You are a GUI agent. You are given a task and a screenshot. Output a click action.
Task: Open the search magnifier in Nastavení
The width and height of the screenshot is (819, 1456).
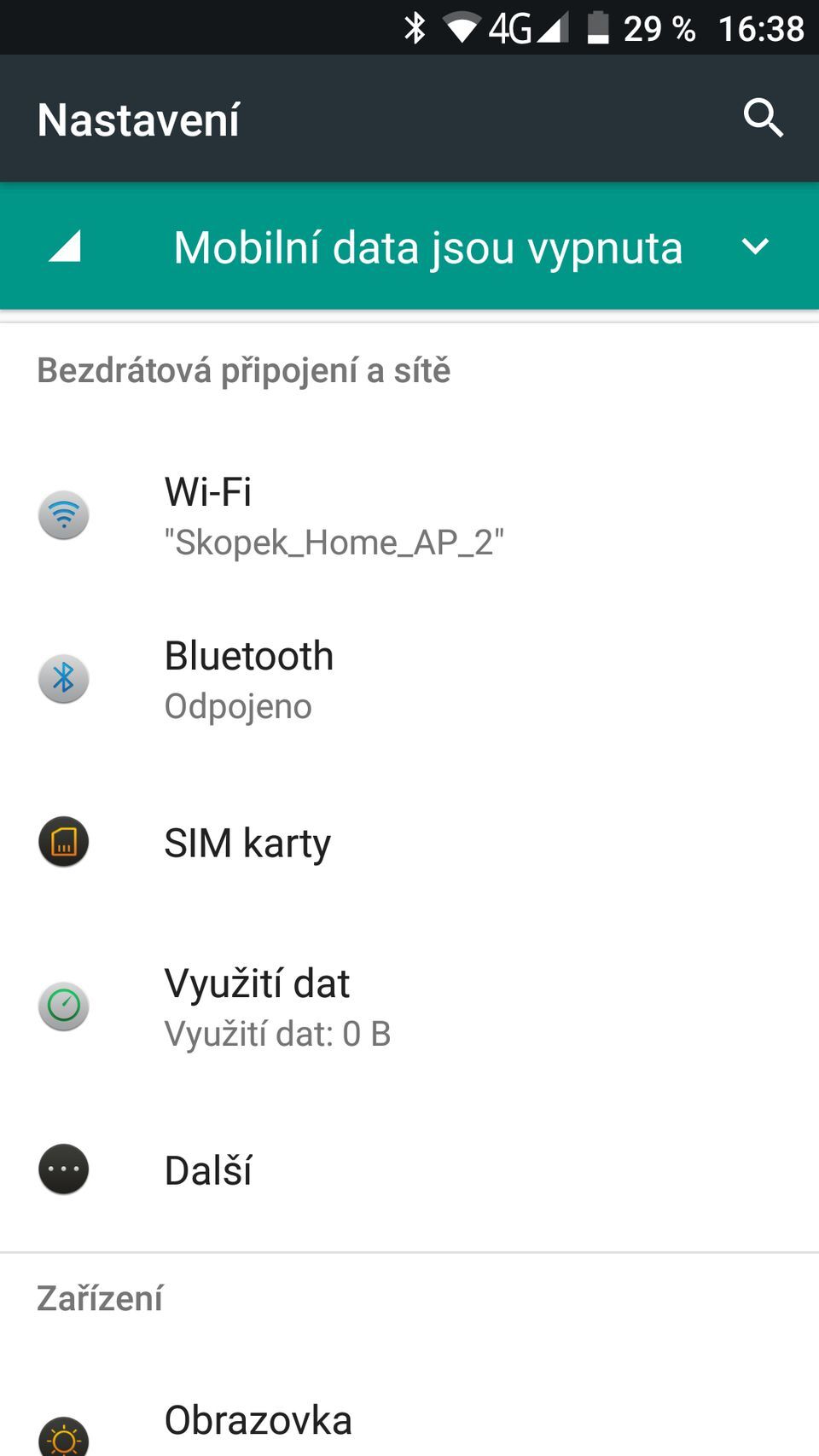[764, 118]
